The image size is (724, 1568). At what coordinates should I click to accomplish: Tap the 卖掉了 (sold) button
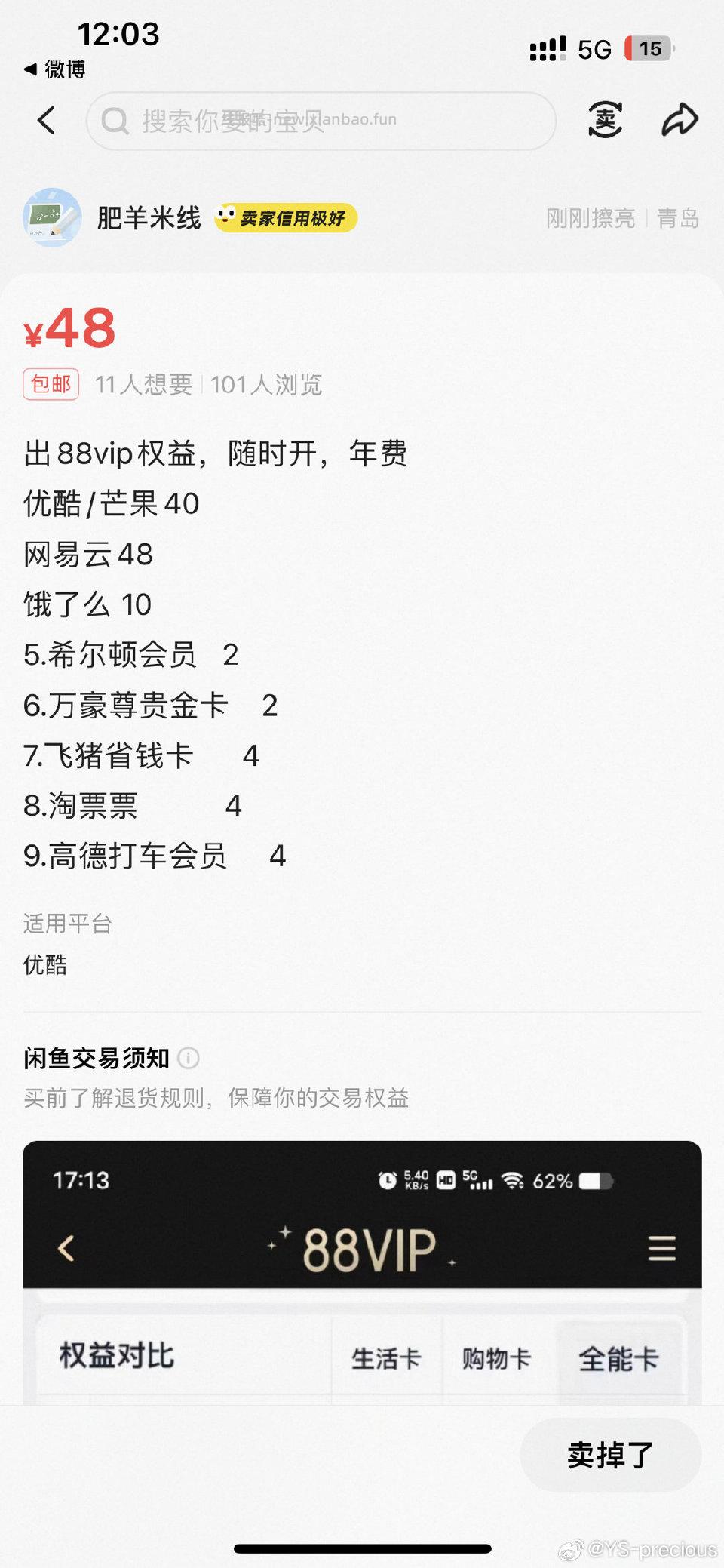coord(611,1454)
